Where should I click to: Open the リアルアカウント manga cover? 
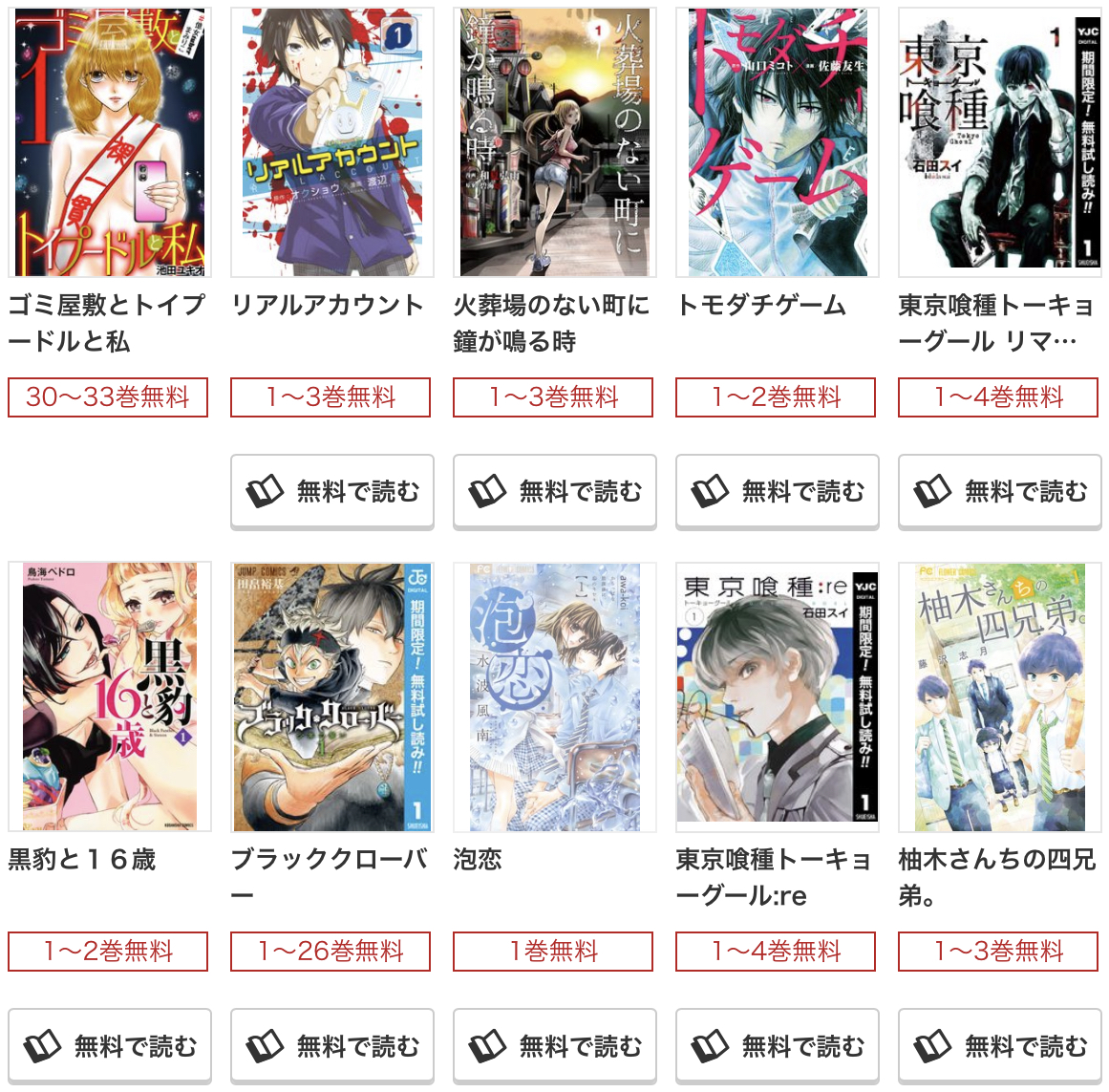[x=331, y=143]
